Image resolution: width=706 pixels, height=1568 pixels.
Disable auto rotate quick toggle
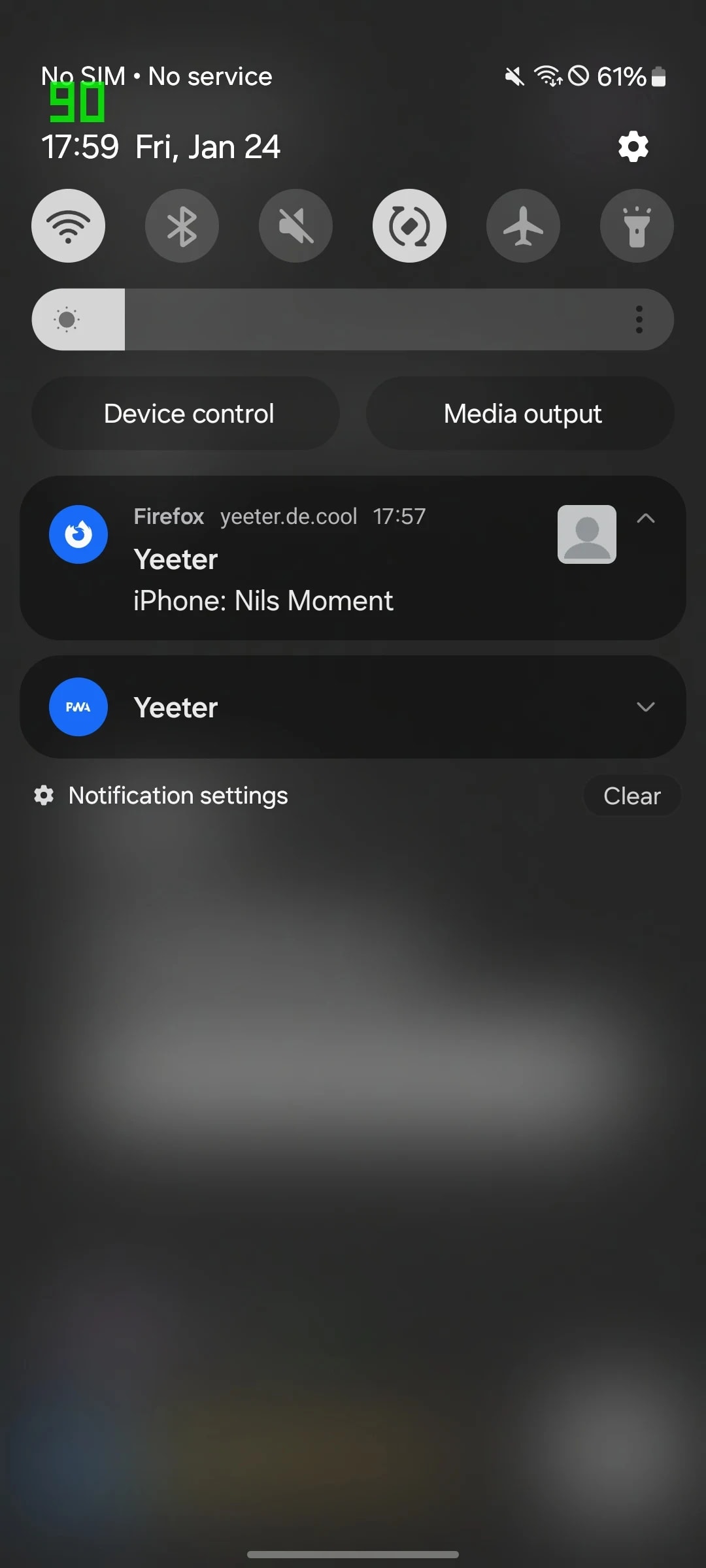[409, 226]
